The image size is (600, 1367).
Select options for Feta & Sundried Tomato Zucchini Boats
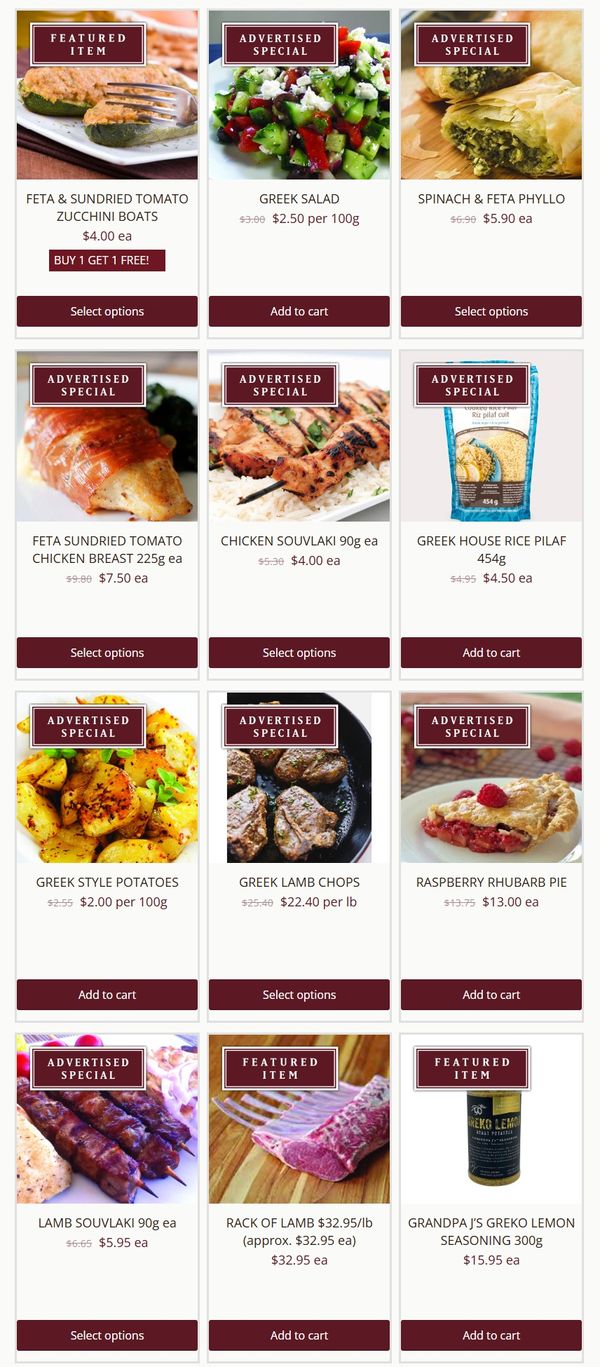click(x=107, y=311)
